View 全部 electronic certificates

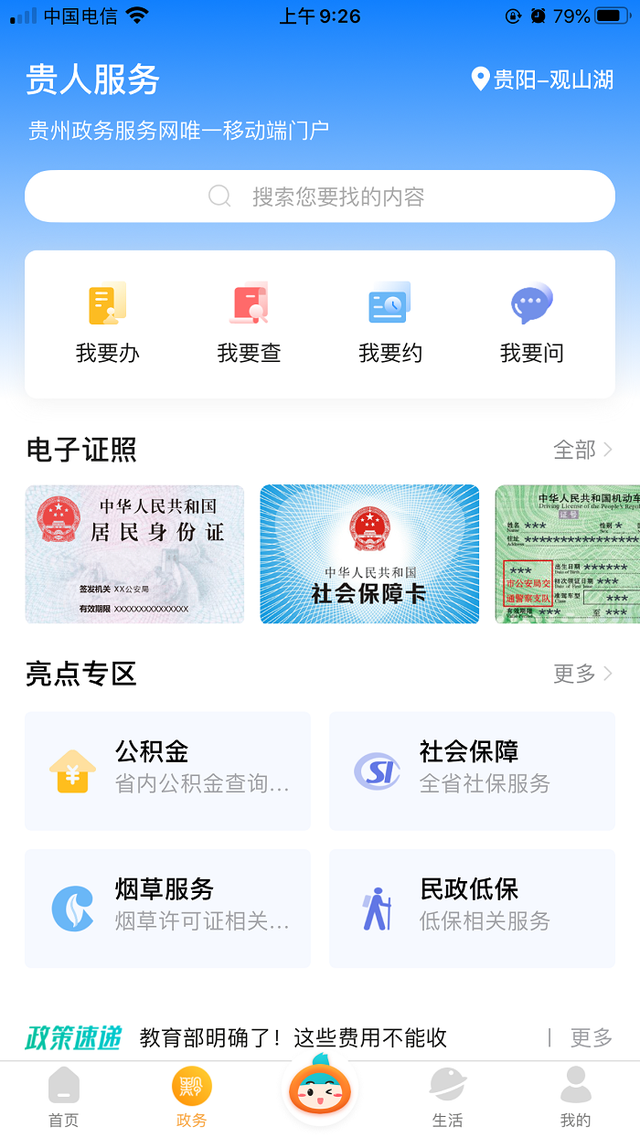coord(583,450)
